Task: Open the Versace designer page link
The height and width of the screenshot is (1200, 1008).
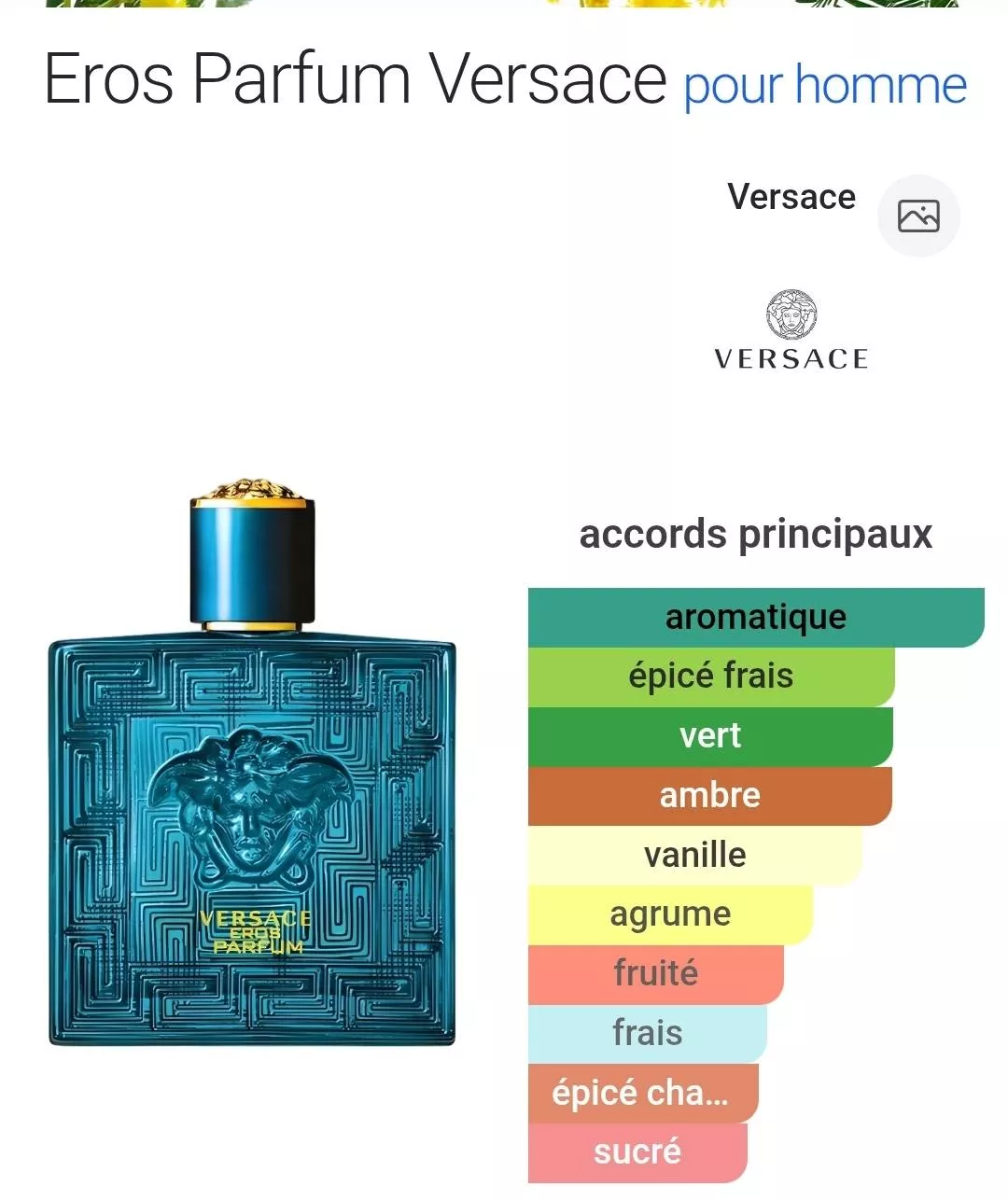Action: pyautogui.click(x=791, y=197)
